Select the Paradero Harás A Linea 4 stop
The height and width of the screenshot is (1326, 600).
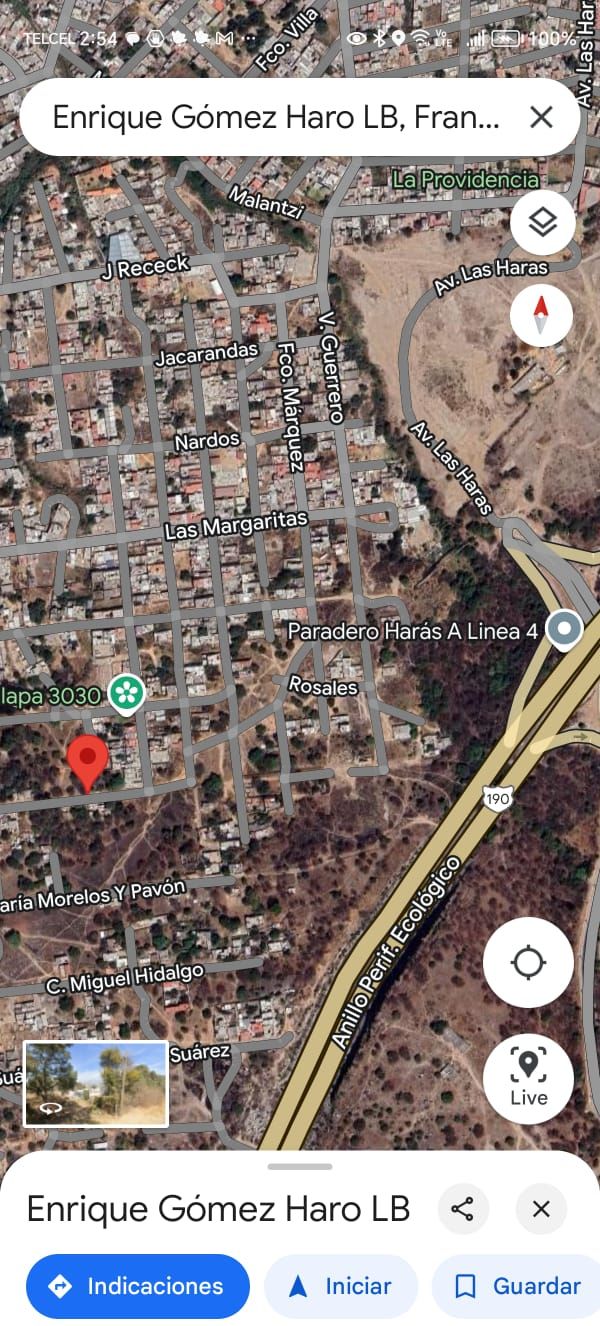[566, 629]
